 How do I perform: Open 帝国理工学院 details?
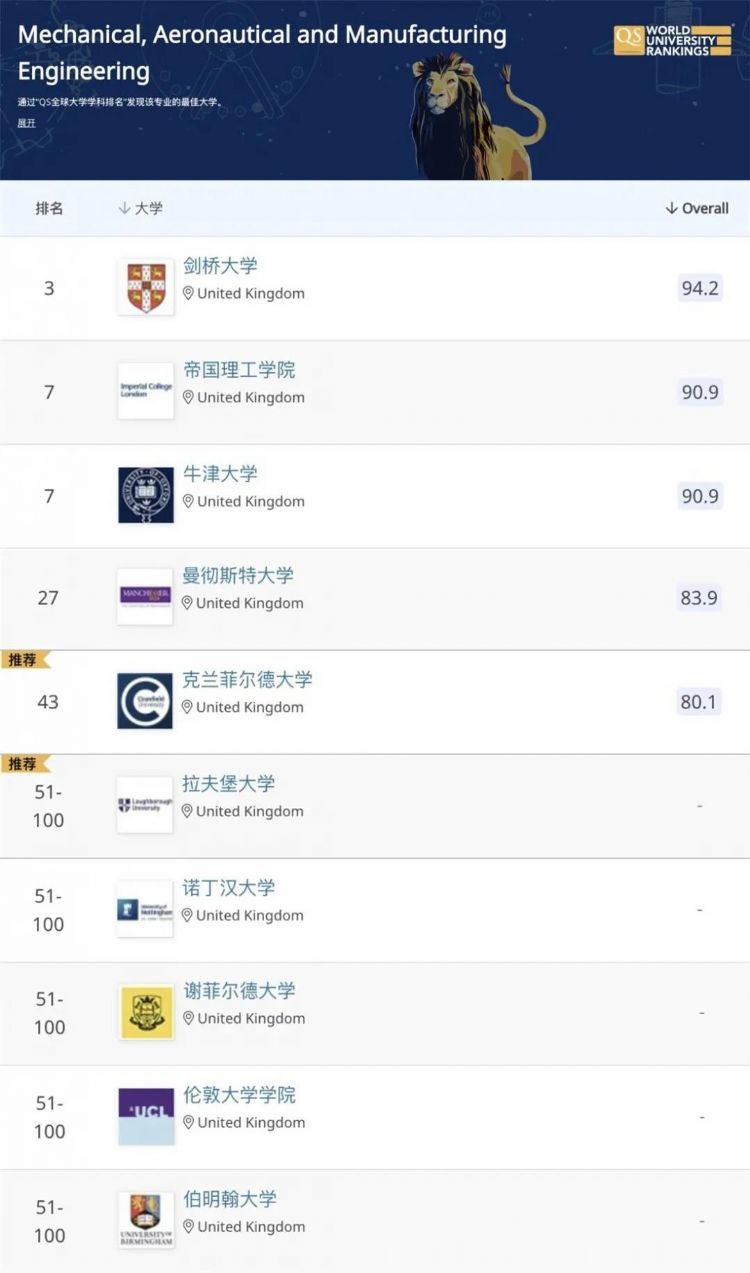tap(239, 370)
